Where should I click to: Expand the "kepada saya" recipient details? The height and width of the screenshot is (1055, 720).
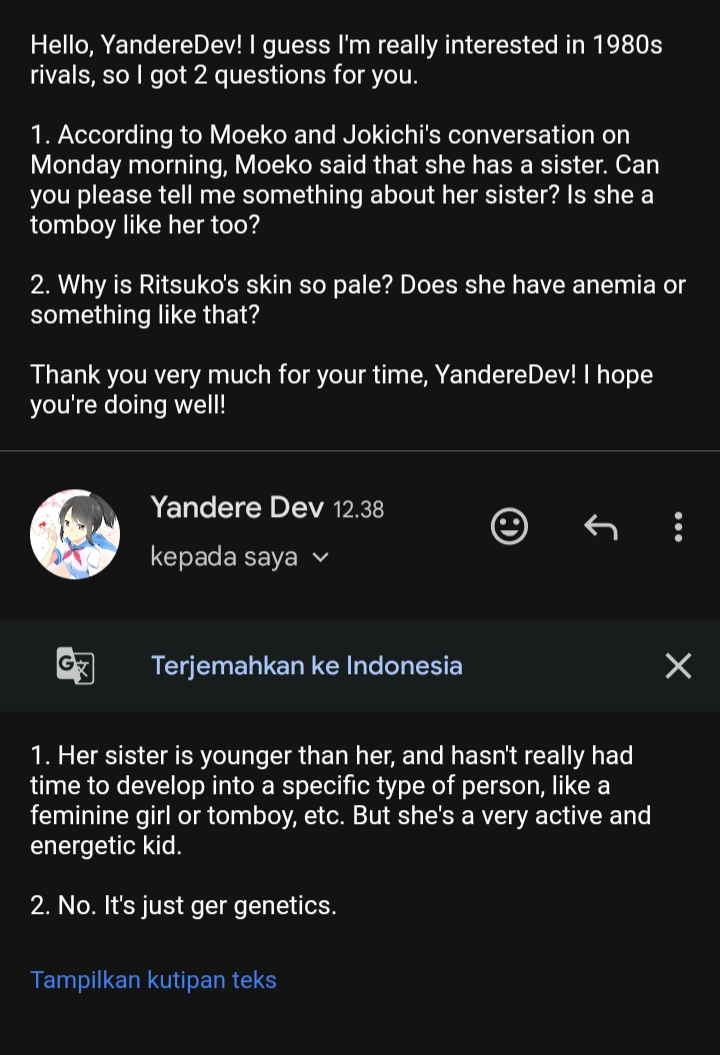(320, 557)
